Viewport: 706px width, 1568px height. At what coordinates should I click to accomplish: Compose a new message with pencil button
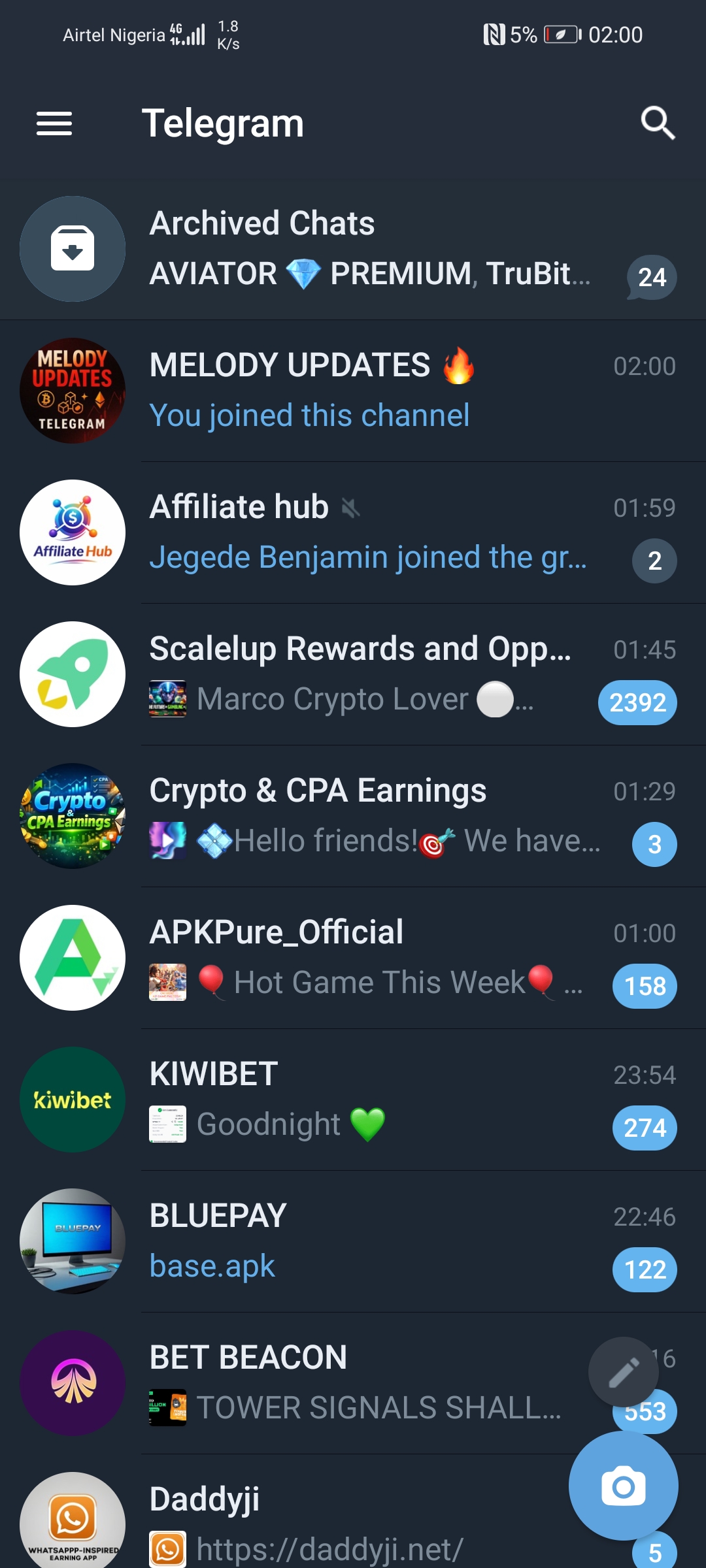[623, 1372]
